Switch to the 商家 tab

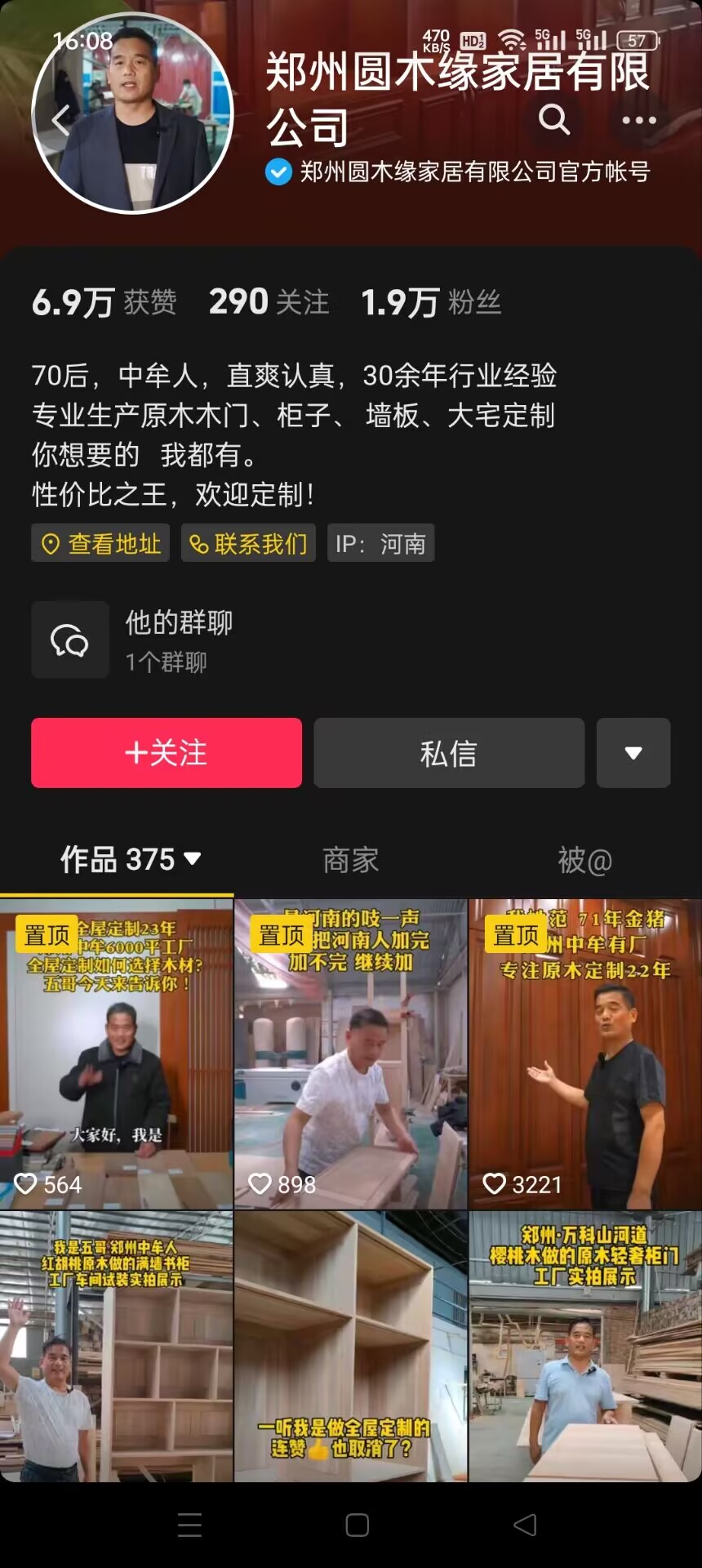coord(351,860)
